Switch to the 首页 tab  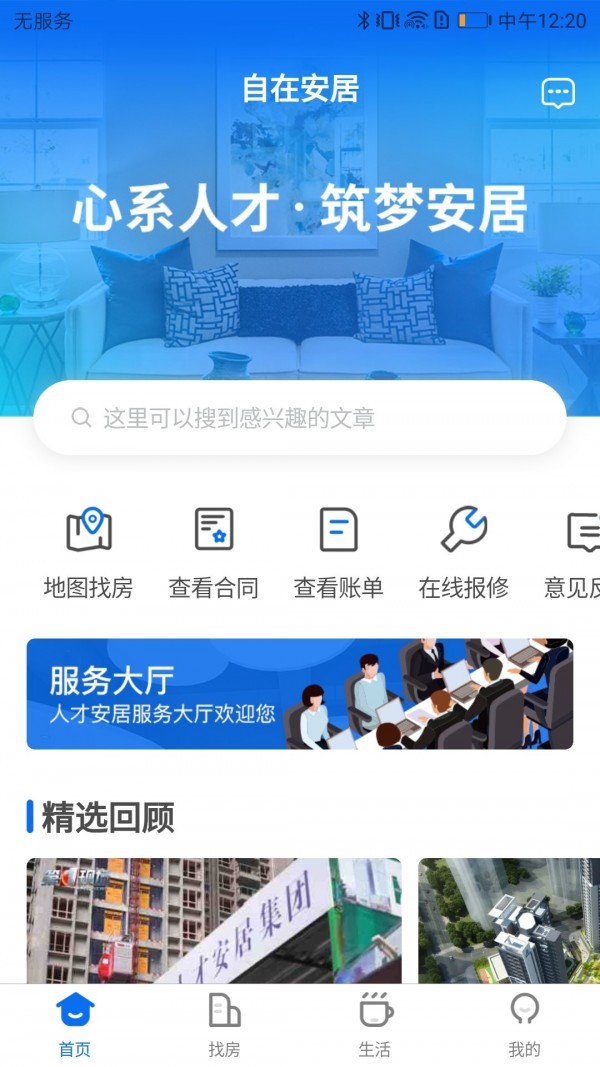click(x=75, y=1025)
